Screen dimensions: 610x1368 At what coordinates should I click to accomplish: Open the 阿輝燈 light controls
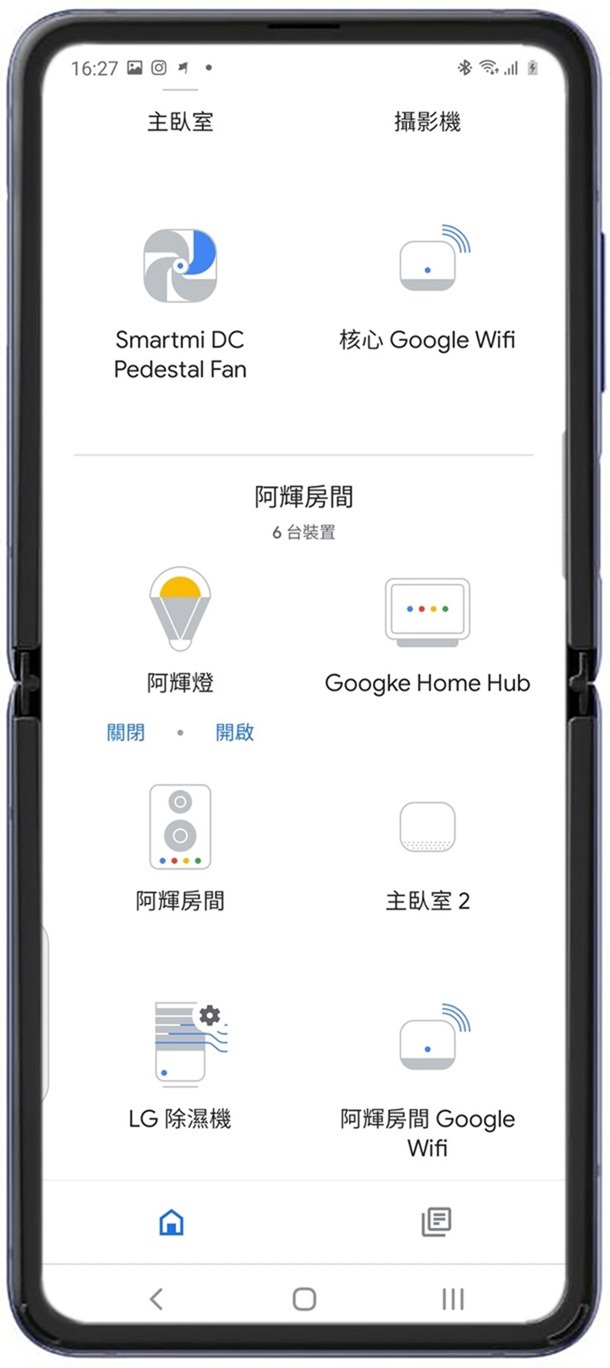point(180,608)
